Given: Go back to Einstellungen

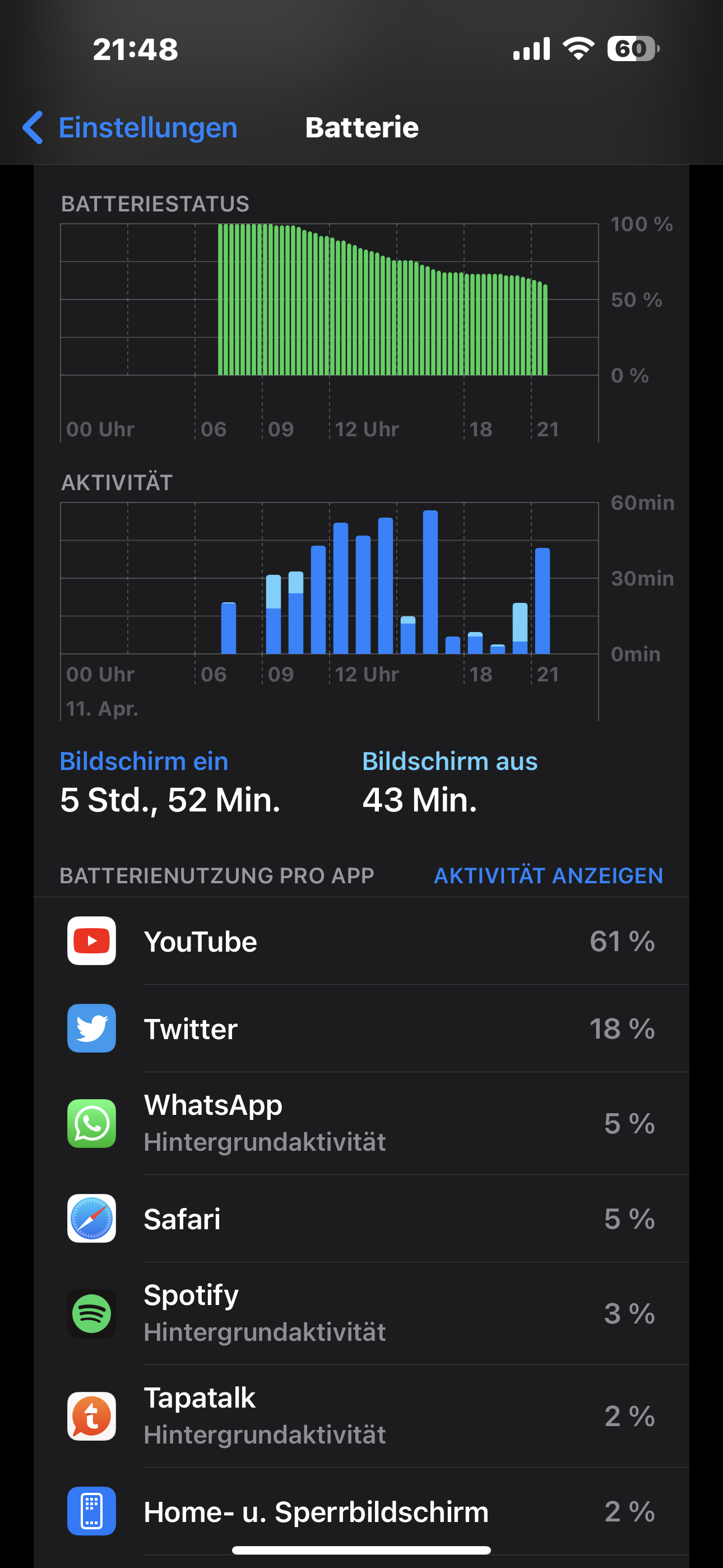Looking at the screenshot, I should [129, 128].
